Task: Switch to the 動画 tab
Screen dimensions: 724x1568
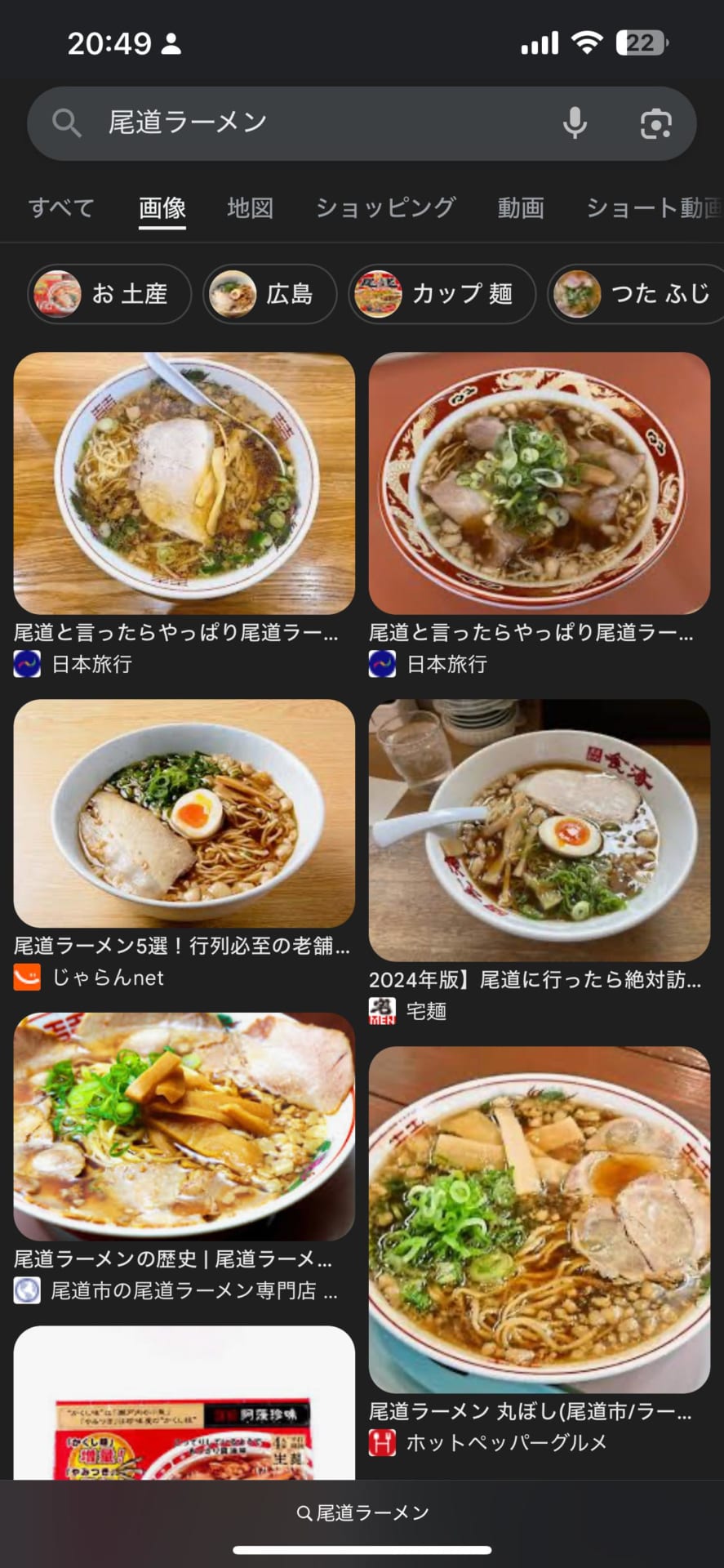Action: tap(521, 208)
